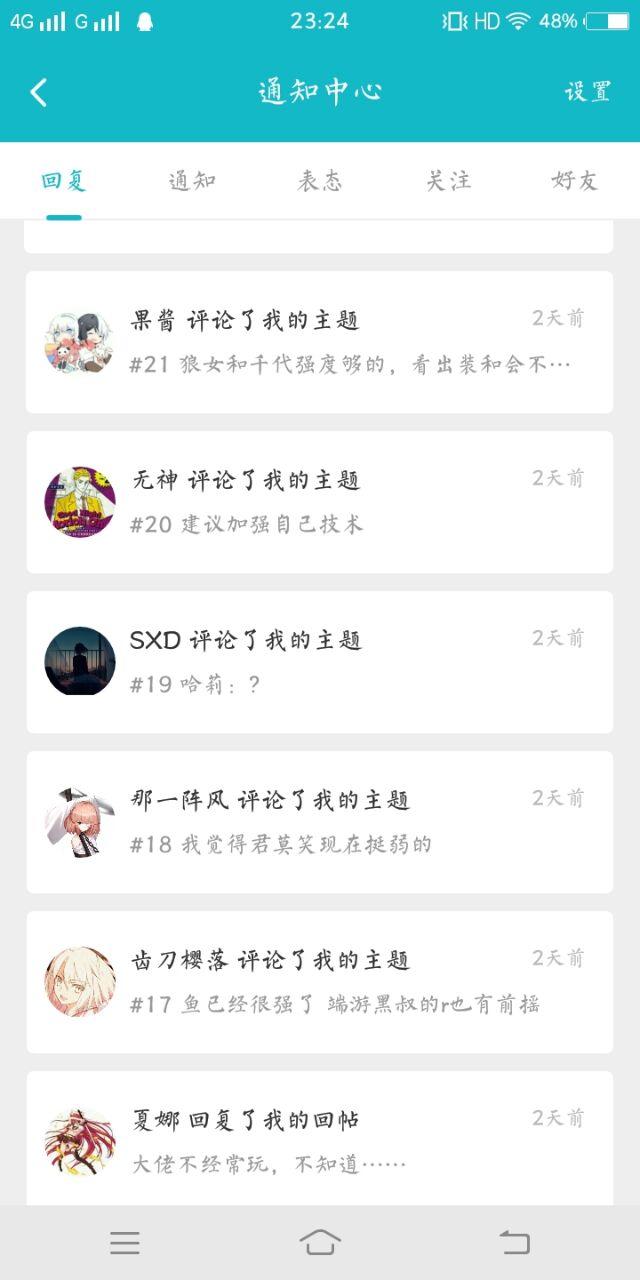This screenshot has width=640, height=1280.
Task: Switch to the 好友 tab
Action: pos(575,181)
